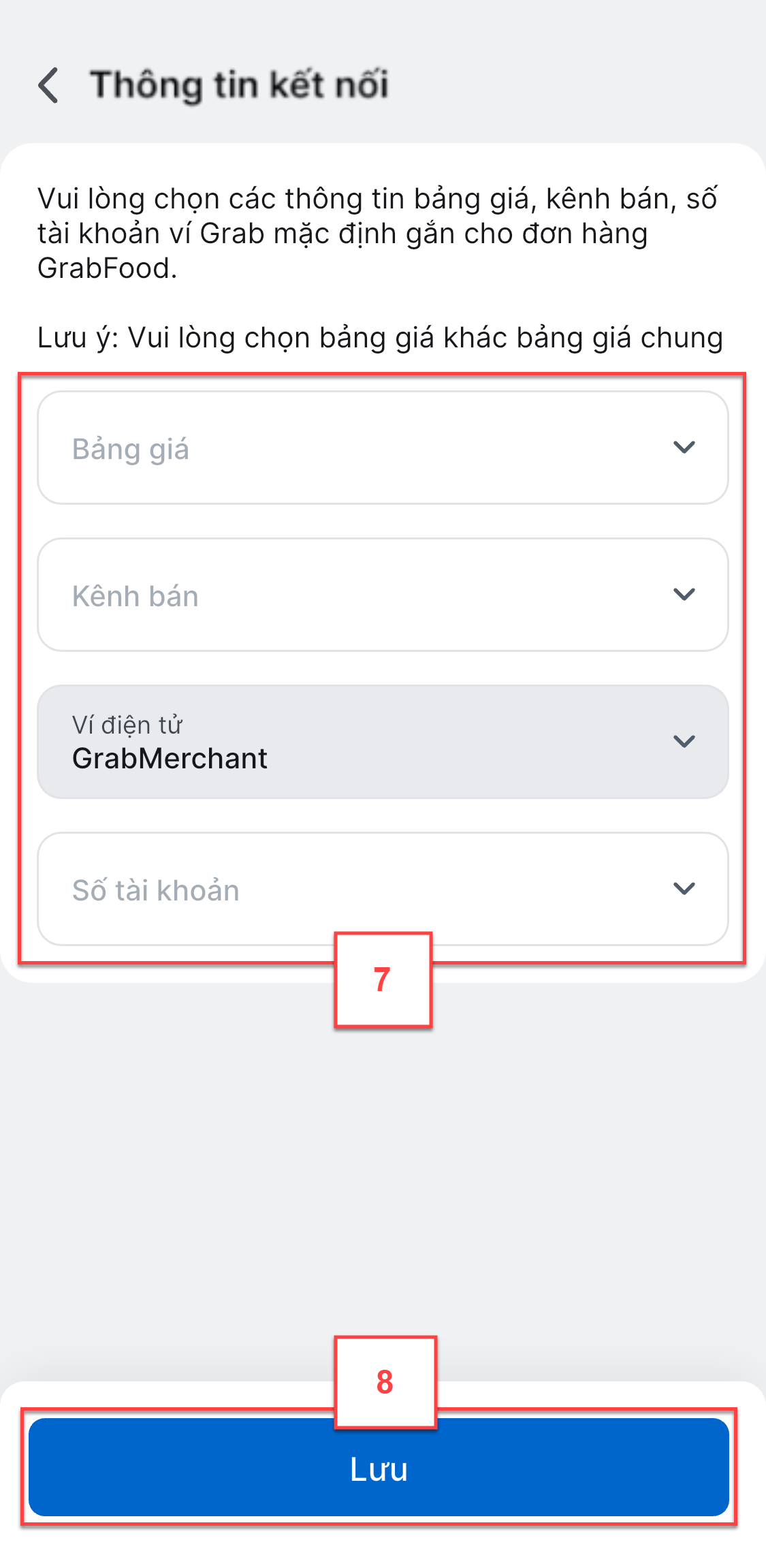This screenshot has height=1568, width=766.
Task: Choose a Số tài khoản option
Action: pyautogui.click(x=383, y=889)
